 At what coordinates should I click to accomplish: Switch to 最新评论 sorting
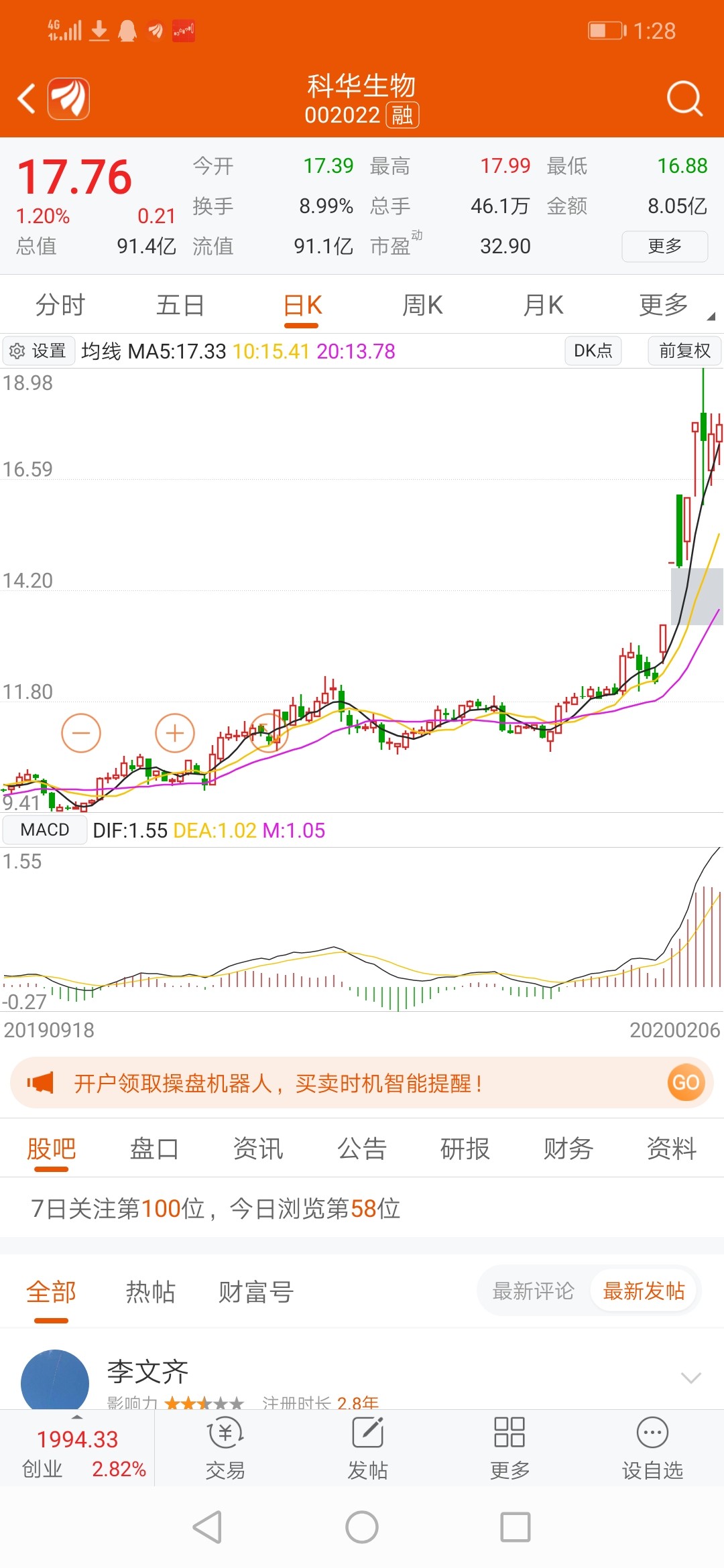tap(532, 1290)
